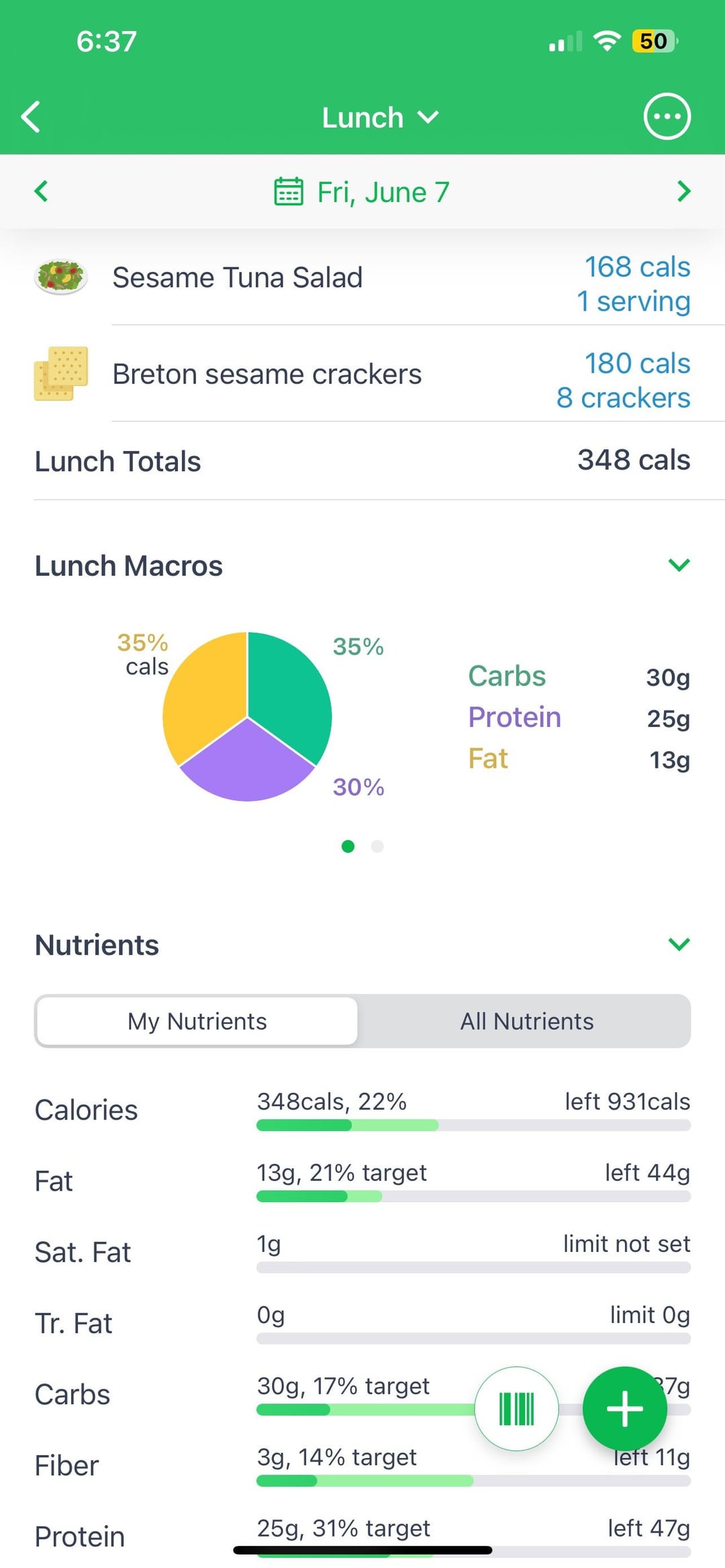Image resolution: width=725 pixels, height=1568 pixels.
Task: Switch to the My Nutrients tab
Action: [197, 1021]
